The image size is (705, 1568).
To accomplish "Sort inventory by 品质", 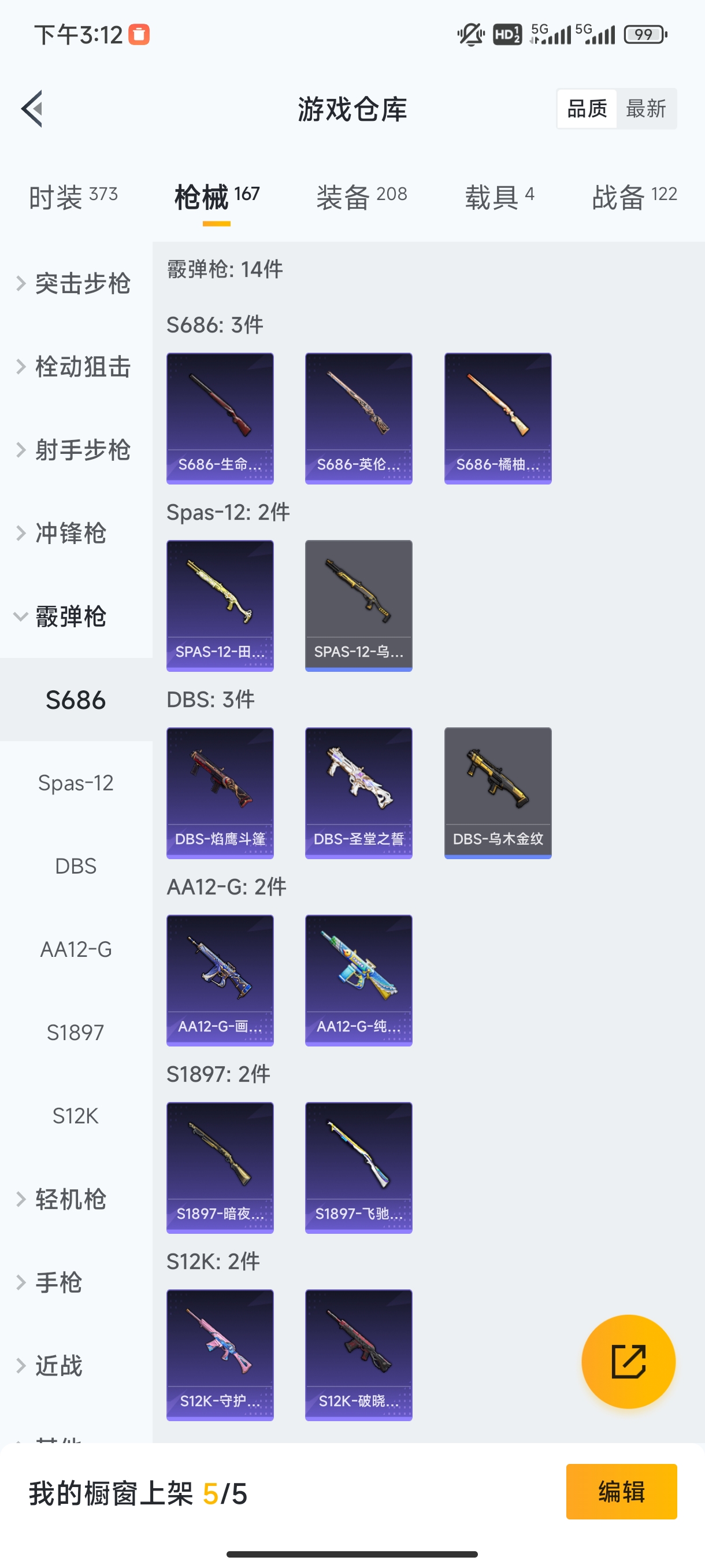I will tap(587, 109).
